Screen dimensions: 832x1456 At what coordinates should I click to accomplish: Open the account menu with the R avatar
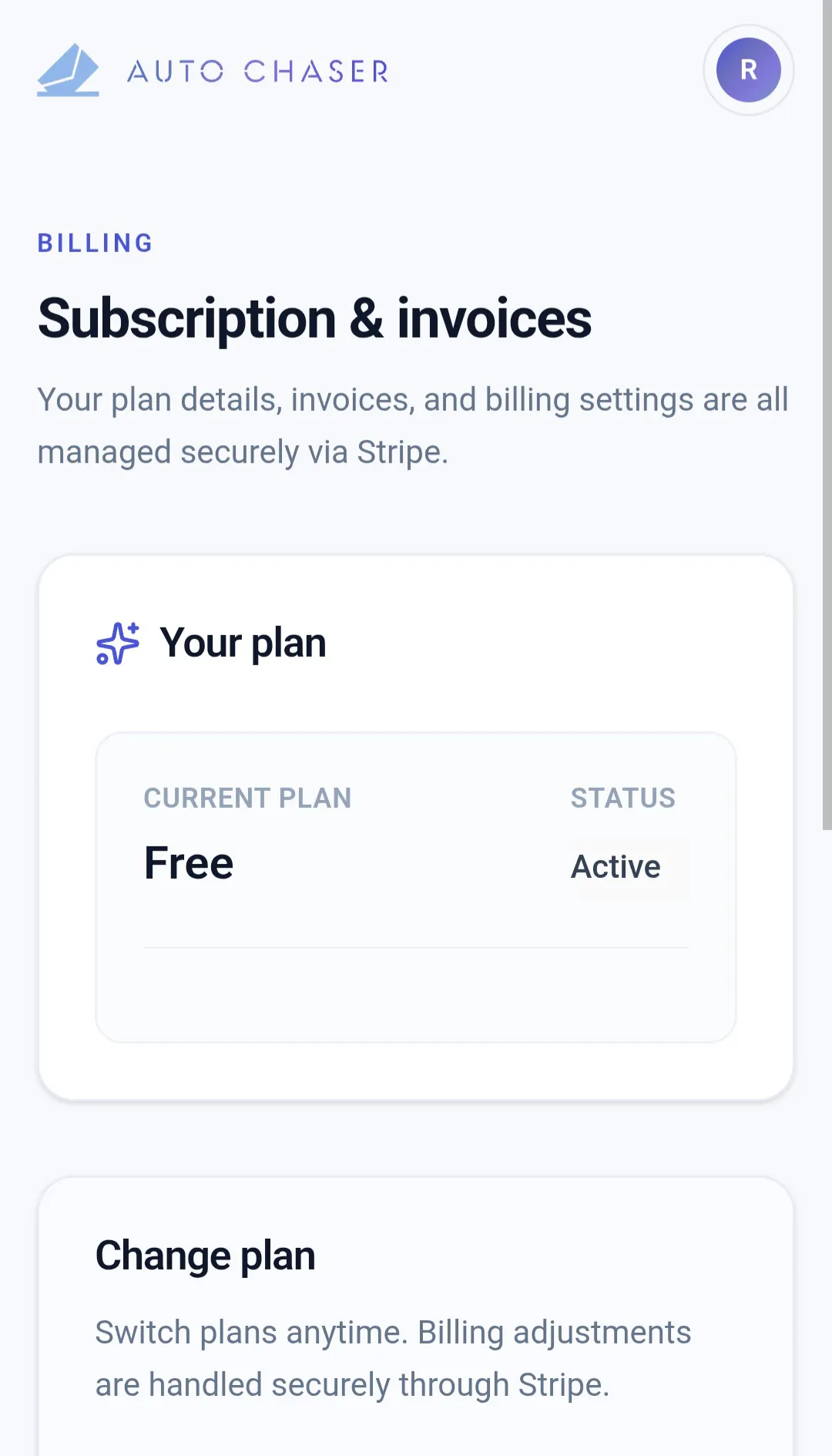(x=748, y=70)
